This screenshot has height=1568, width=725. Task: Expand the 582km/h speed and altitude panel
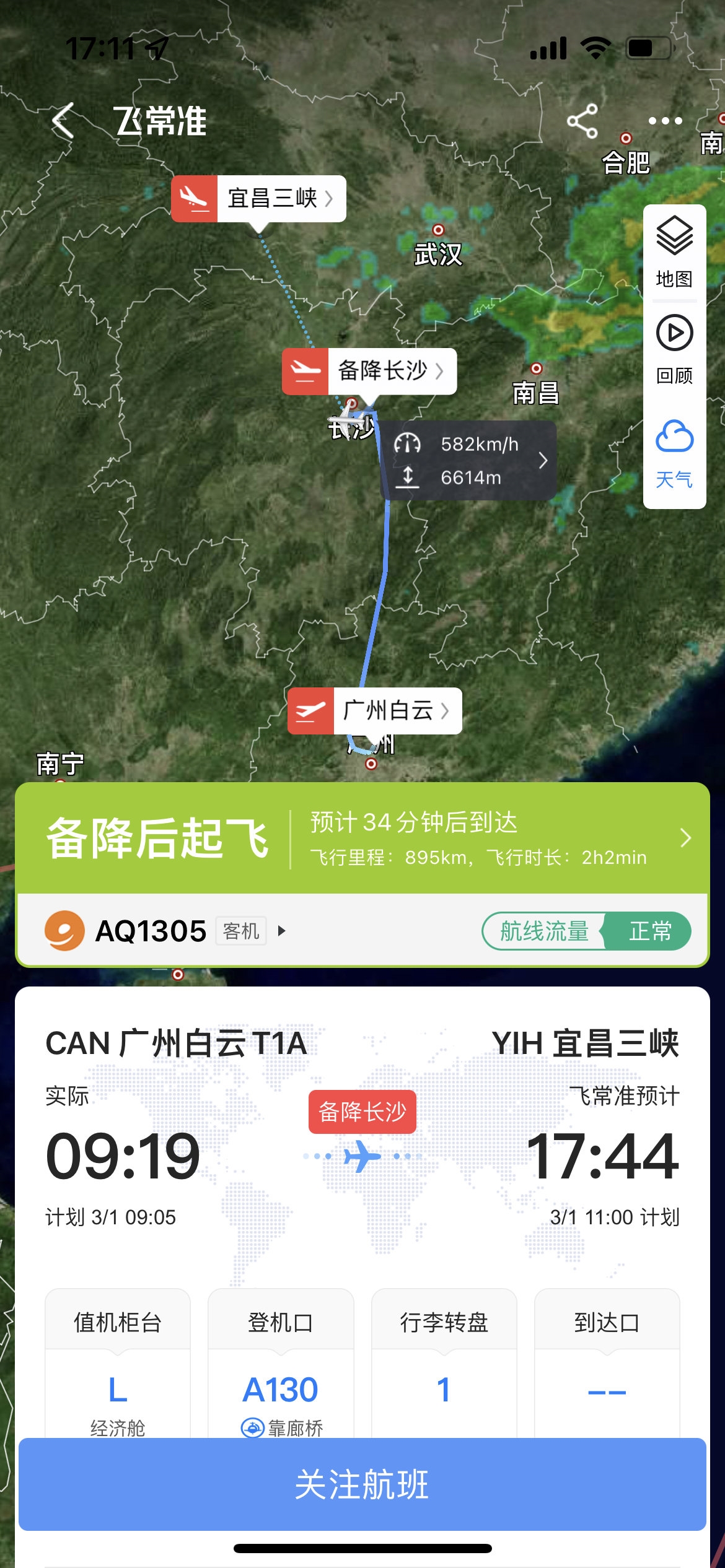click(468, 461)
